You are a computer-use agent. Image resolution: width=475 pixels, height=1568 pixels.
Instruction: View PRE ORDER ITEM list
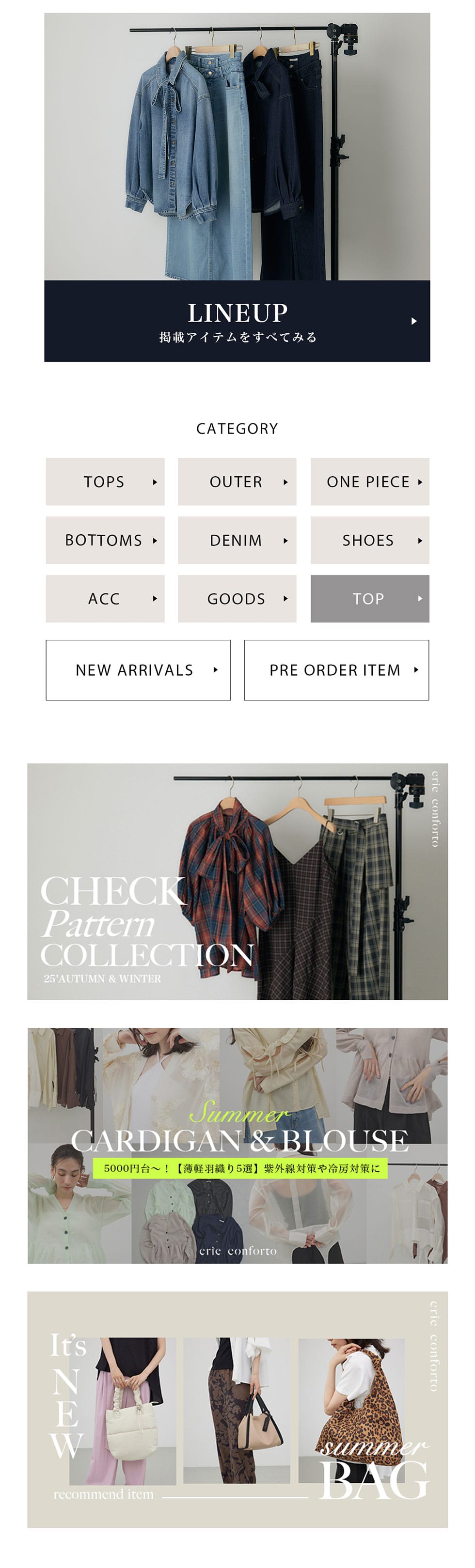(336, 669)
